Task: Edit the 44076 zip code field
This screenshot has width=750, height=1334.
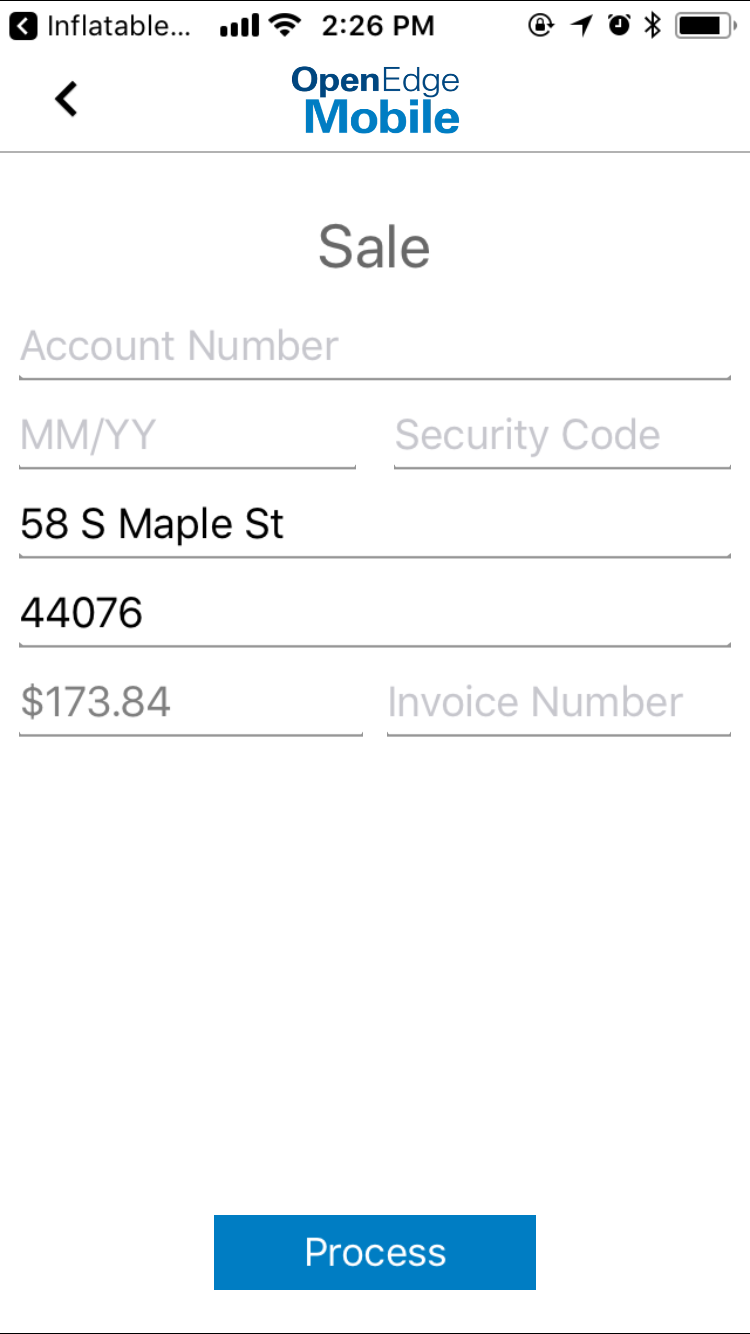Action: [375, 614]
